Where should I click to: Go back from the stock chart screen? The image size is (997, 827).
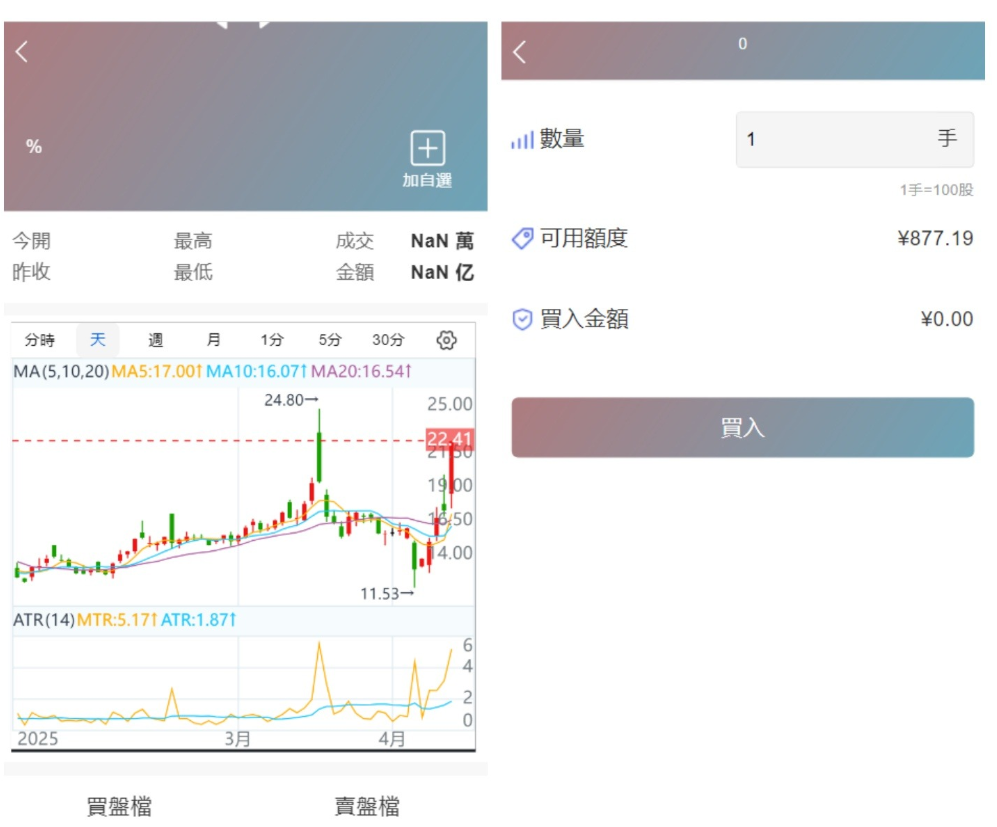click(x=22, y=52)
